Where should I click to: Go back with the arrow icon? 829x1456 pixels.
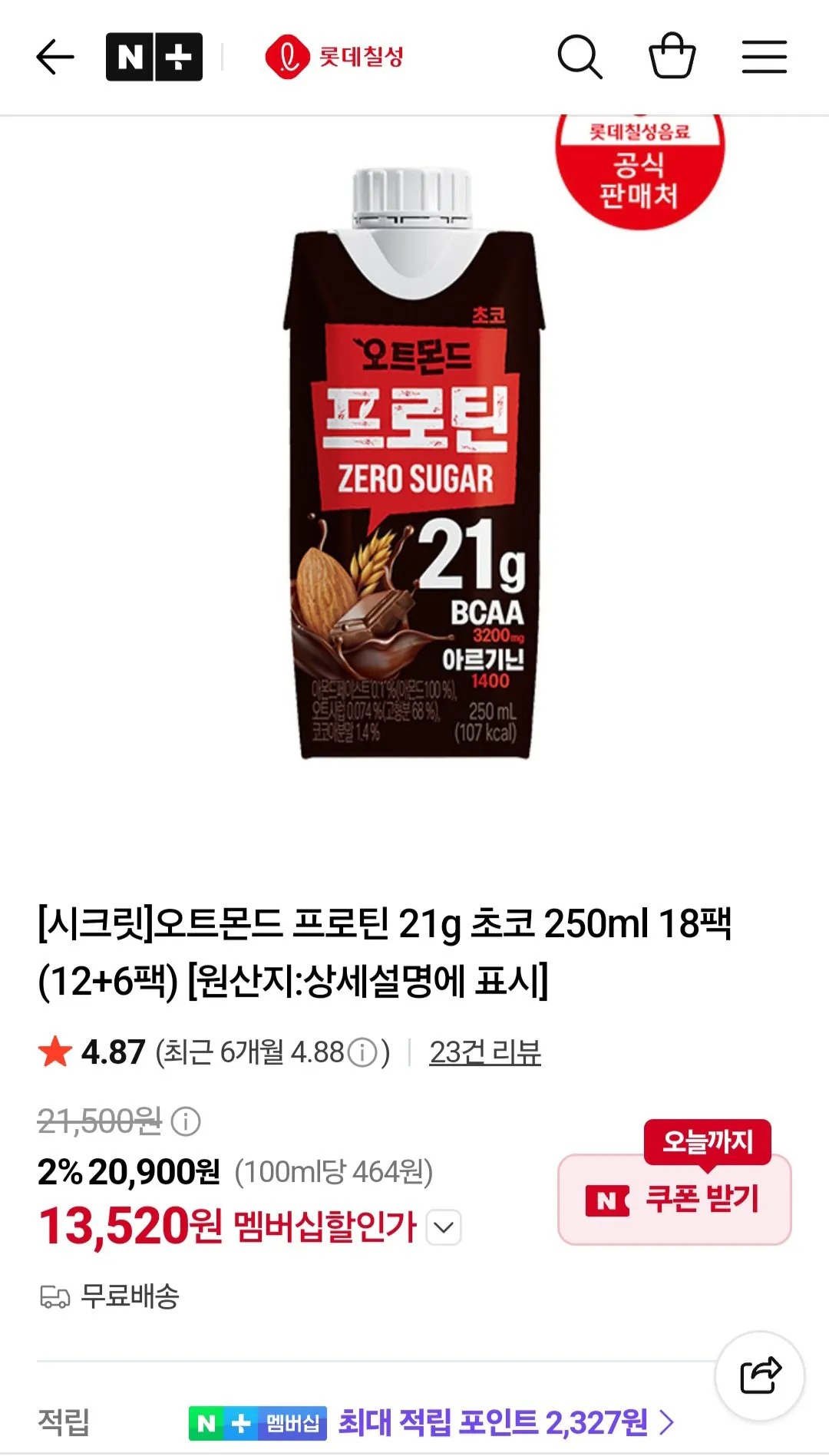(54, 57)
